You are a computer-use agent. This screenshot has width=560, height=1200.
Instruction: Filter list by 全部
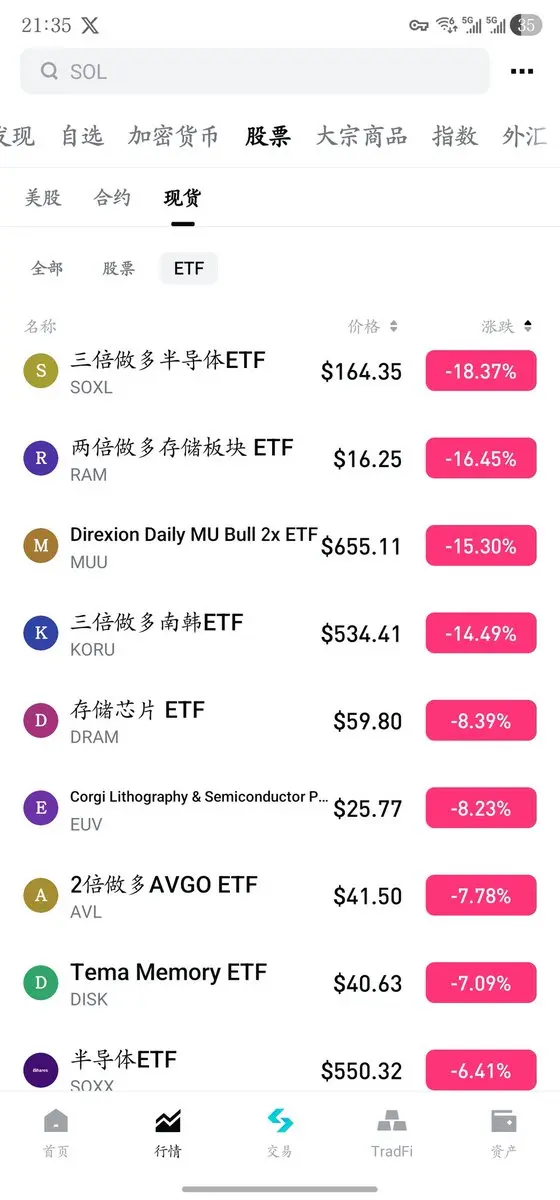point(47,268)
